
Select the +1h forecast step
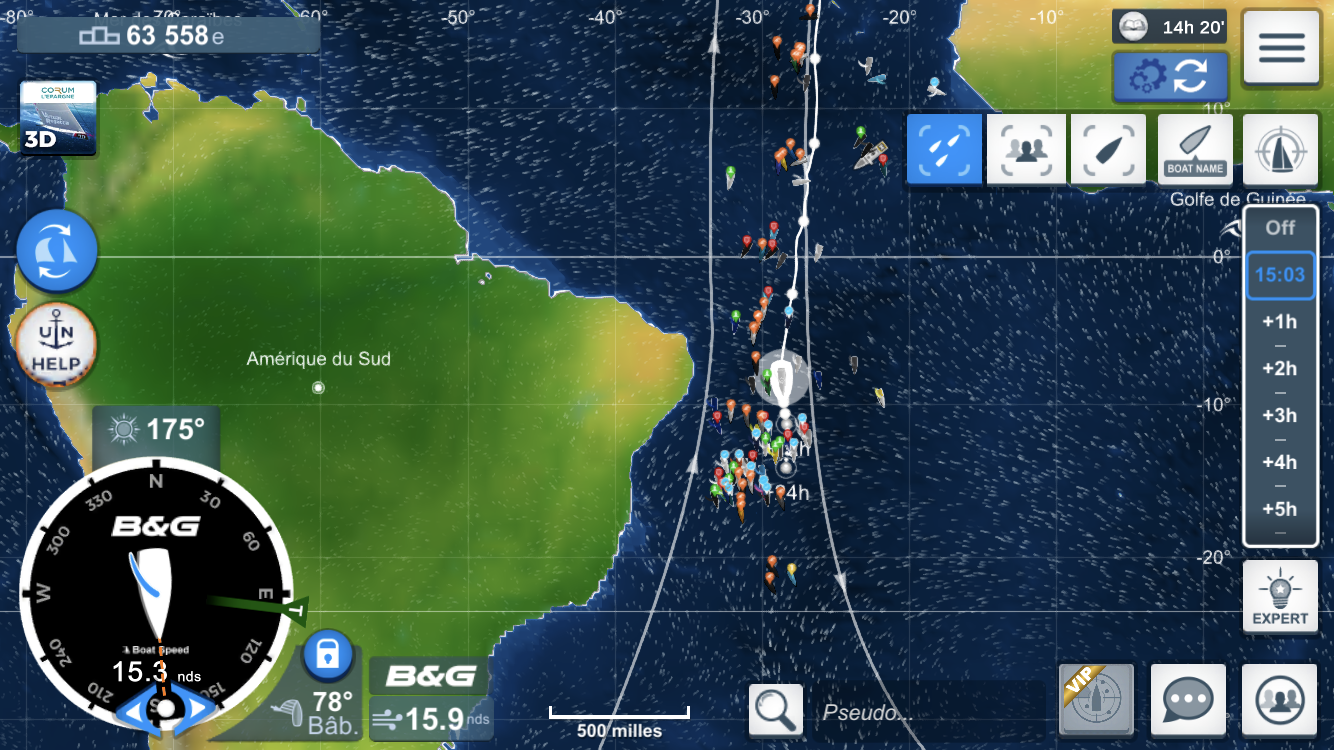1280,322
